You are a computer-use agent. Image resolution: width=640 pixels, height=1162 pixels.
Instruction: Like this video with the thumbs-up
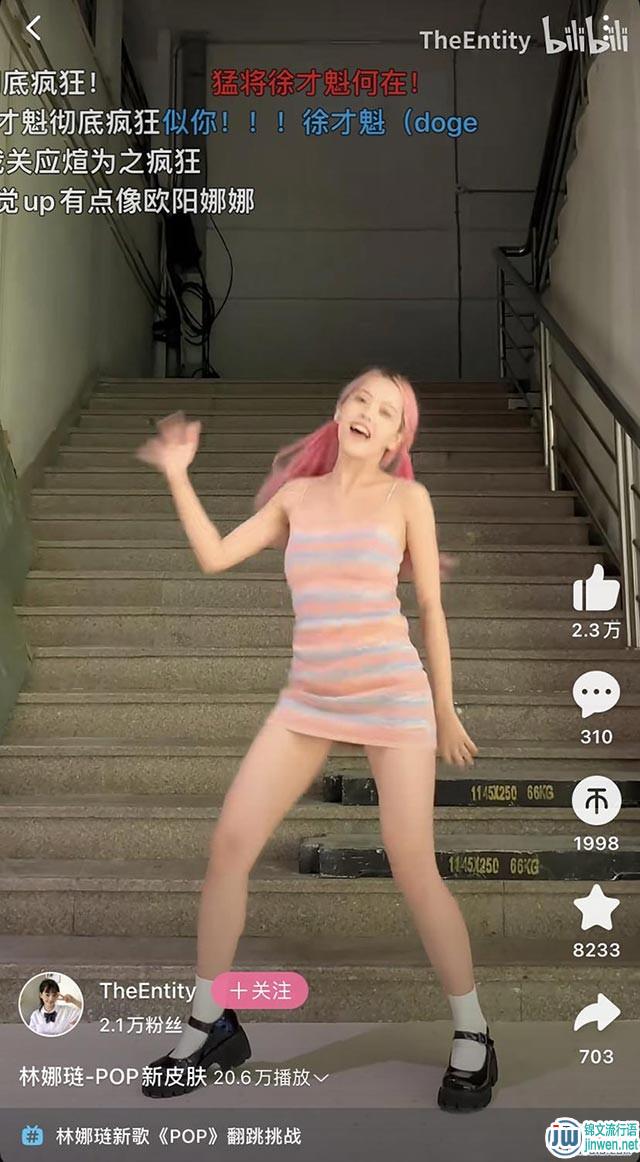point(596,588)
